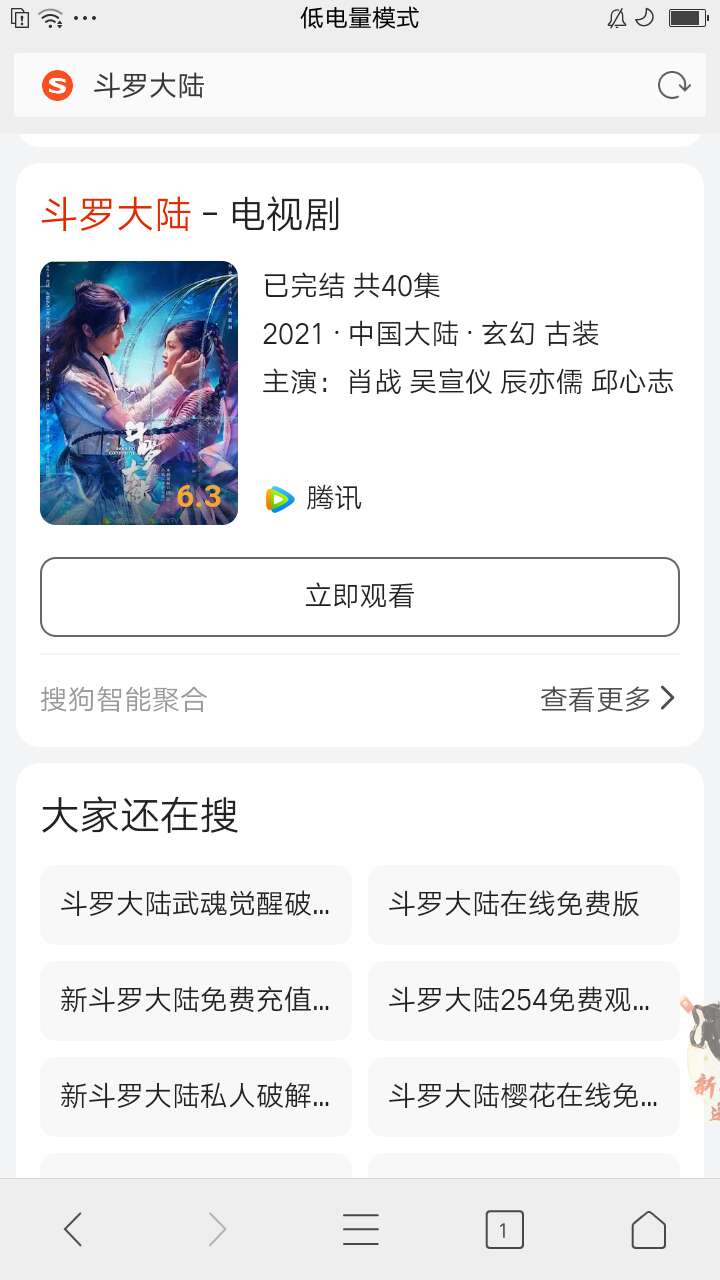Choose the 新斗罗大陆免费充值… suggestion
720x1280 pixels.
[196, 1000]
